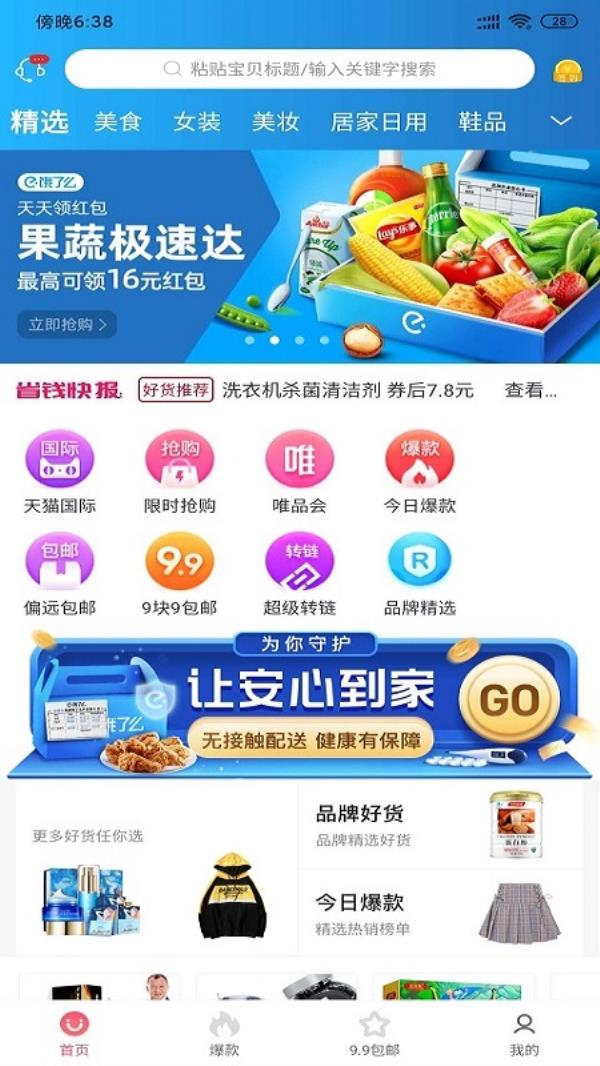Expand the category dropdown arrow
600x1066 pixels.
(562, 121)
